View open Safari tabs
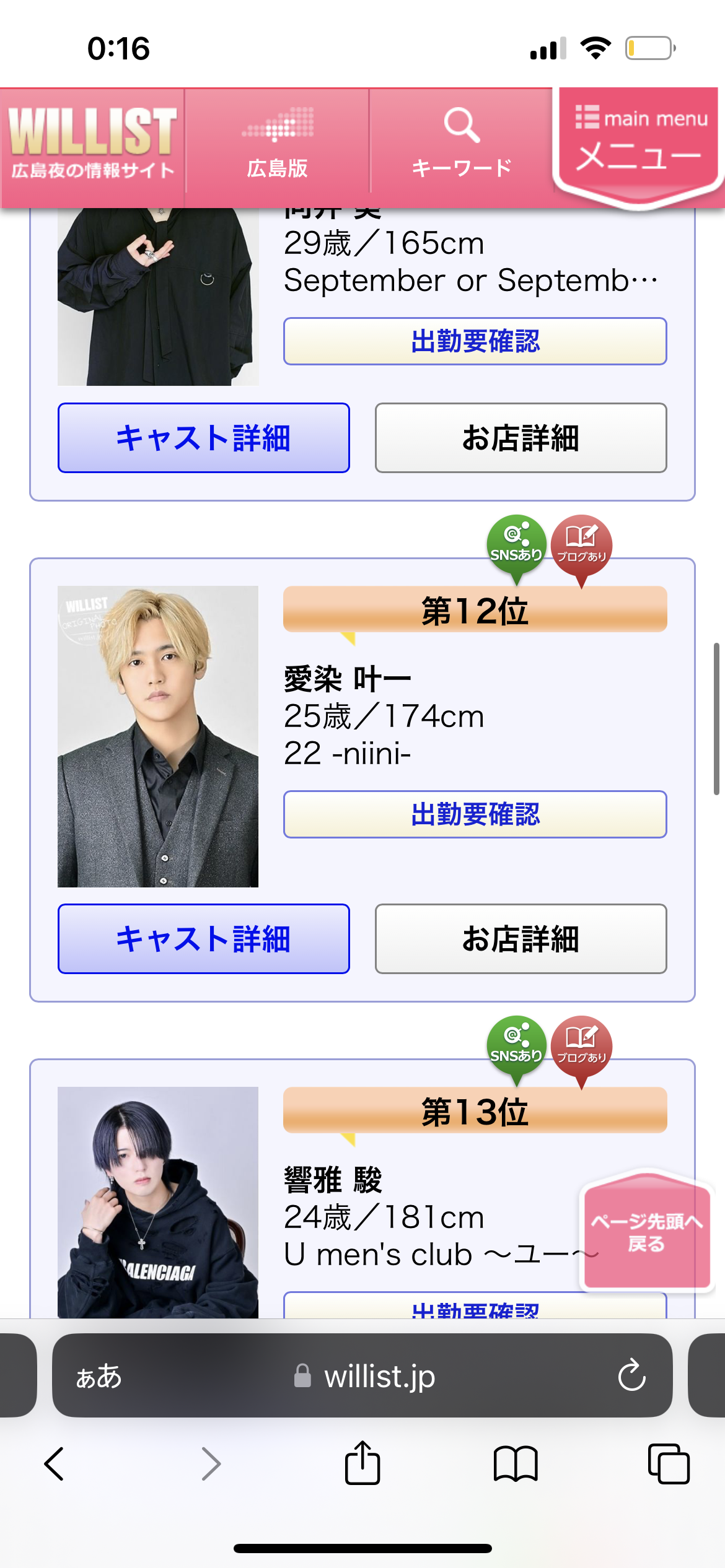The width and height of the screenshot is (725, 1568). pyautogui.click(x=668, y=1464)
